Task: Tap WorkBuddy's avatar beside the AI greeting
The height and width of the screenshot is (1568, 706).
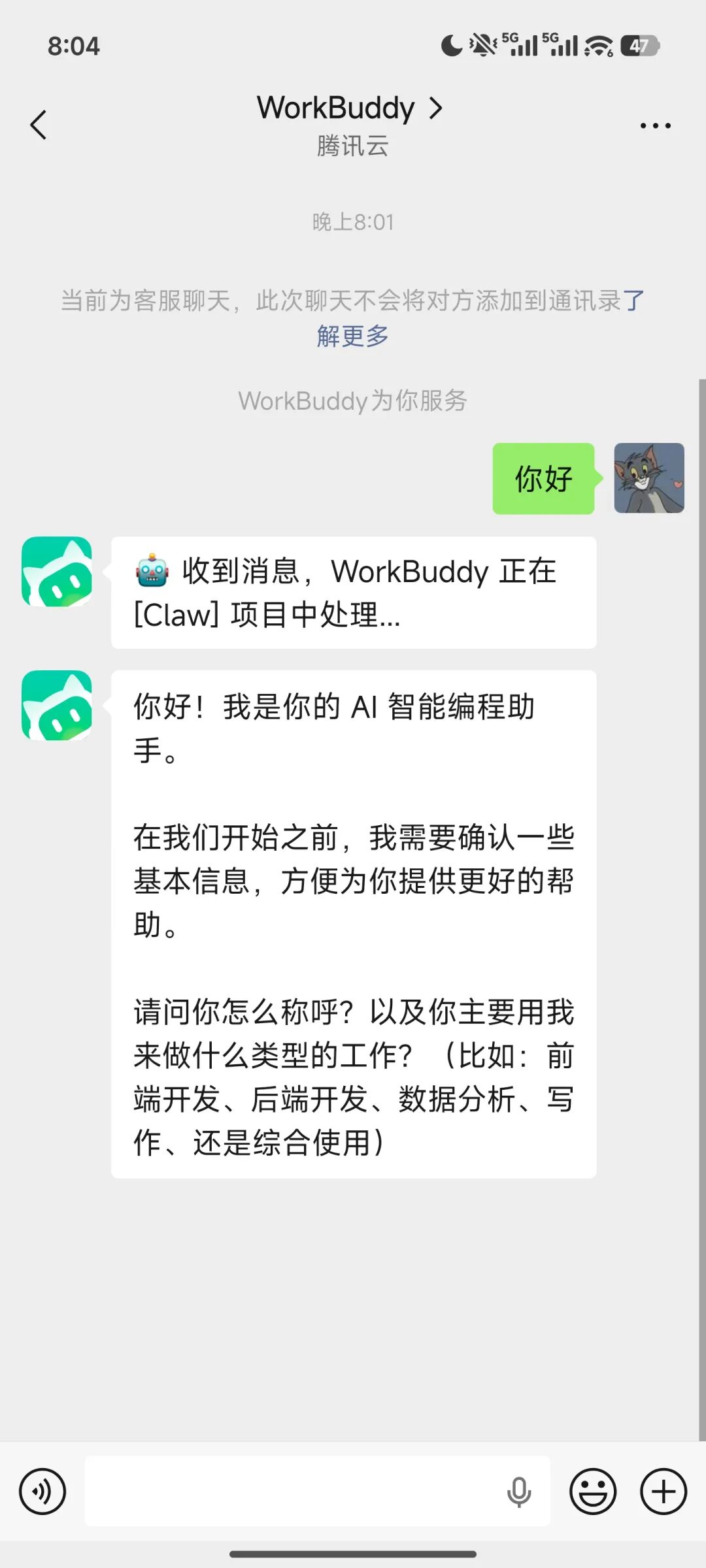Action: [x=57, y=705]
